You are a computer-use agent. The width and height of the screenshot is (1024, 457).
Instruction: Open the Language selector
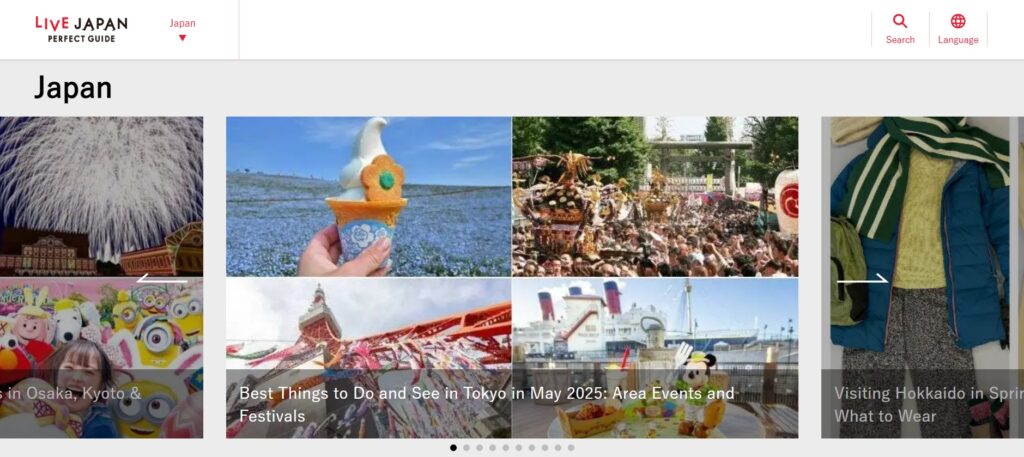tap(957, 29)
